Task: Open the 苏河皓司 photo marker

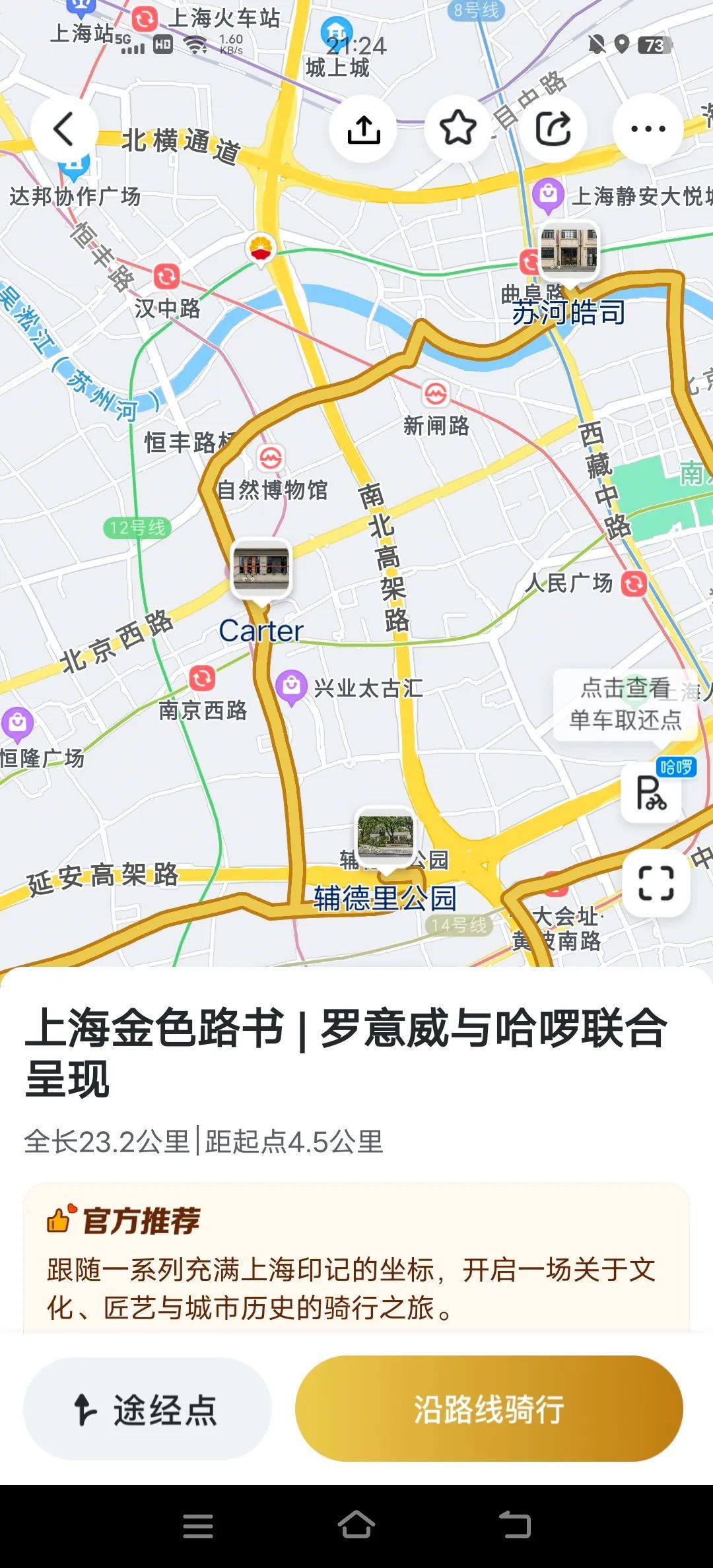Action: 569,250
